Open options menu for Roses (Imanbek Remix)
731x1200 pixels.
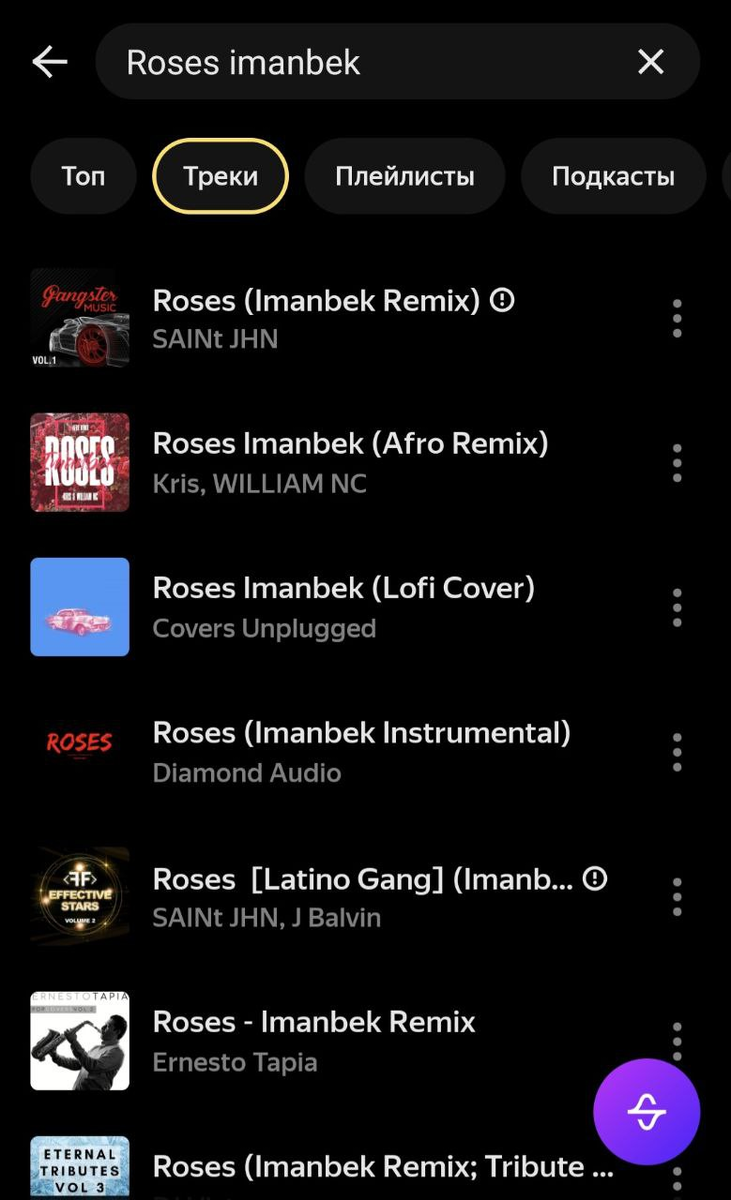[x=677, y=318]
